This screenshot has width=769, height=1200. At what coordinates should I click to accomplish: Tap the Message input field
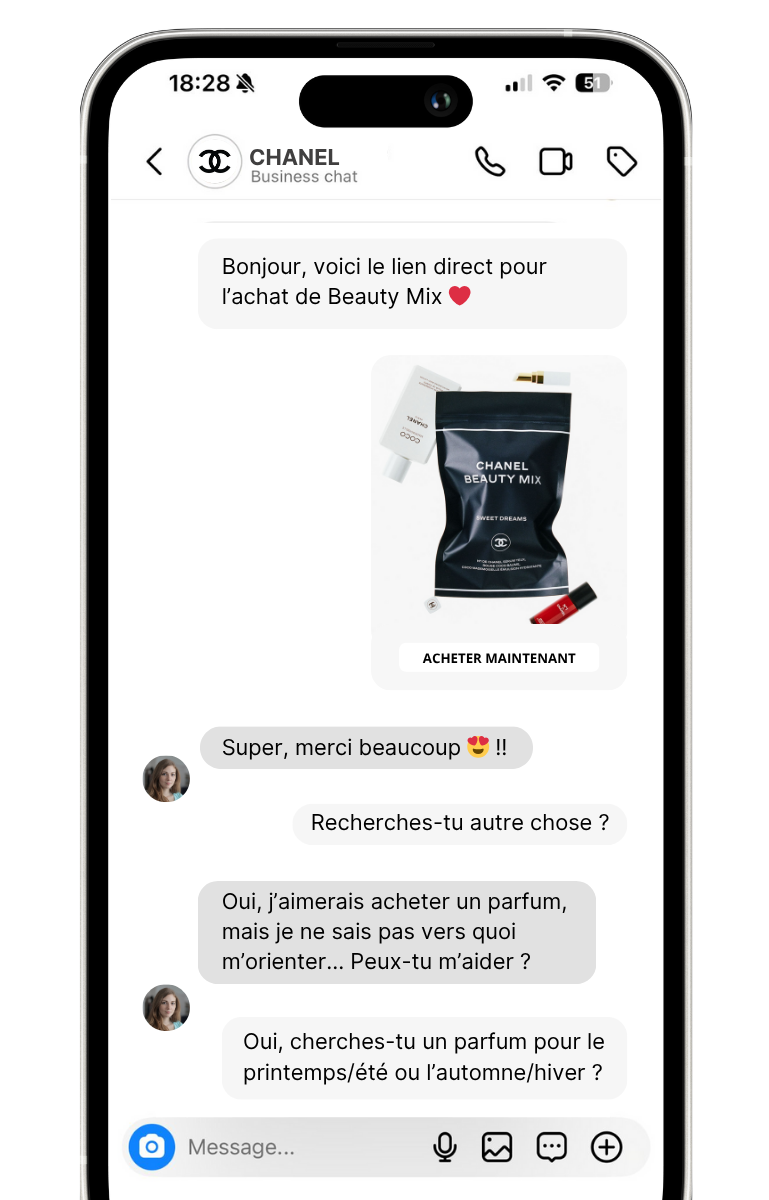[300, 1147]
